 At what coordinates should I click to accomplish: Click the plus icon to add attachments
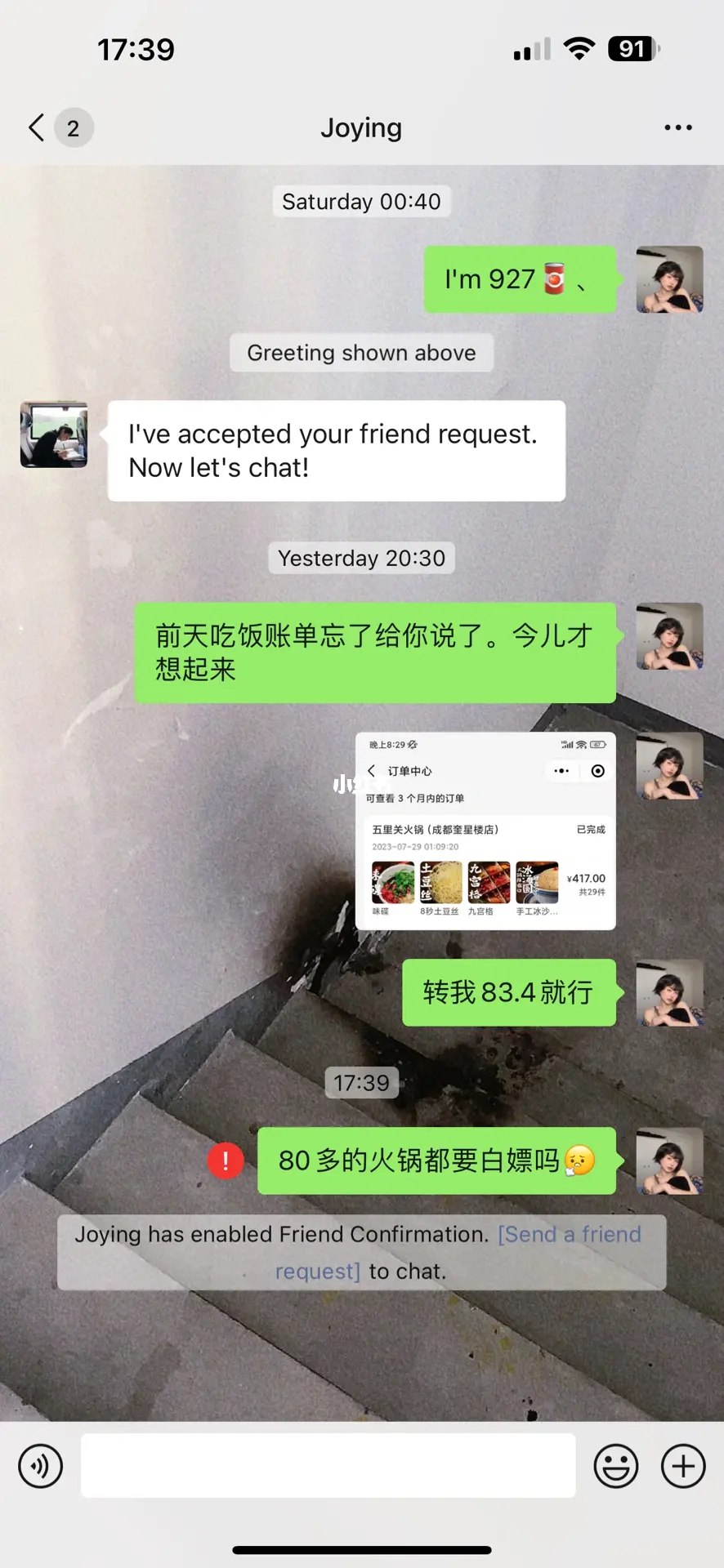pyautogui.click(x=683, y=1466)
